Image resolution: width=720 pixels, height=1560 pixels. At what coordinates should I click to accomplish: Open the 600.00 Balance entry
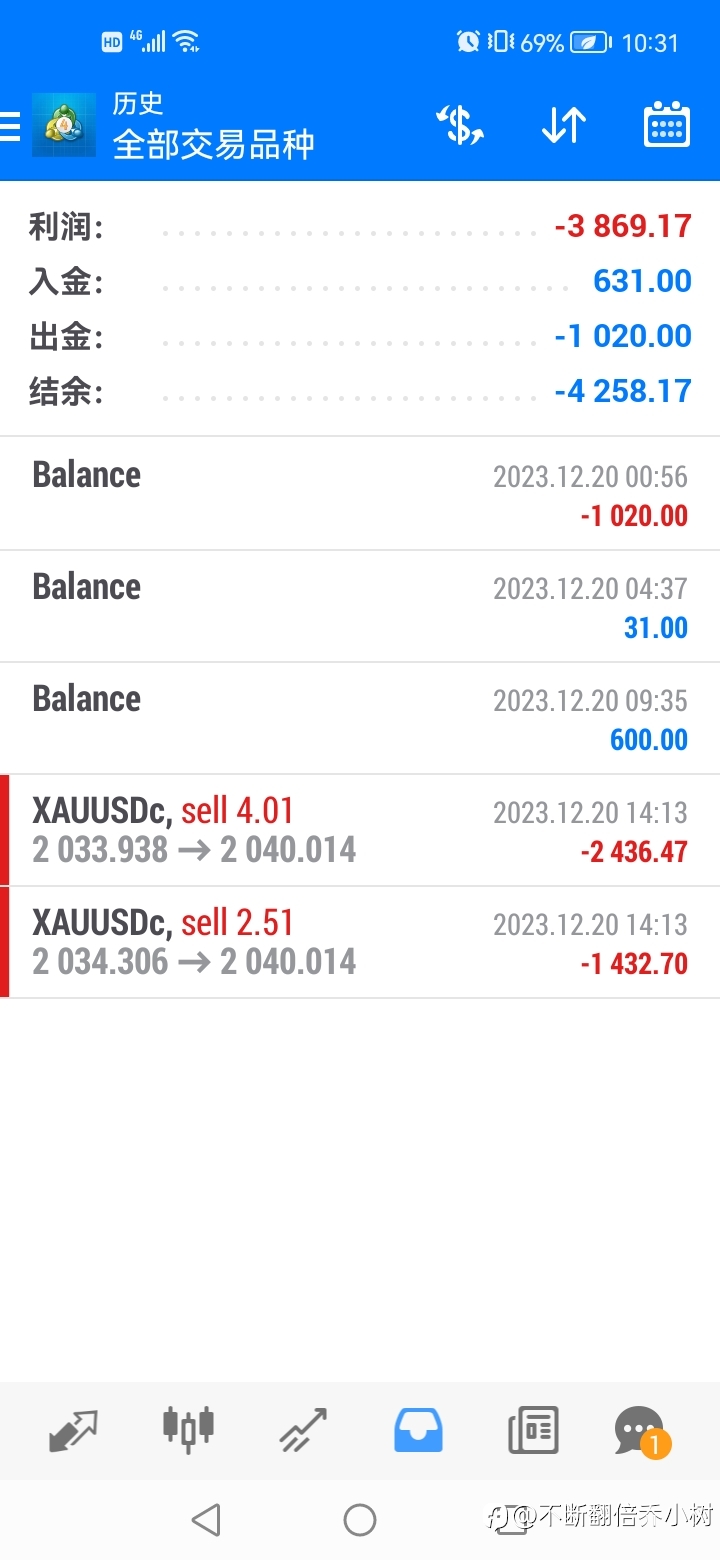360,718
